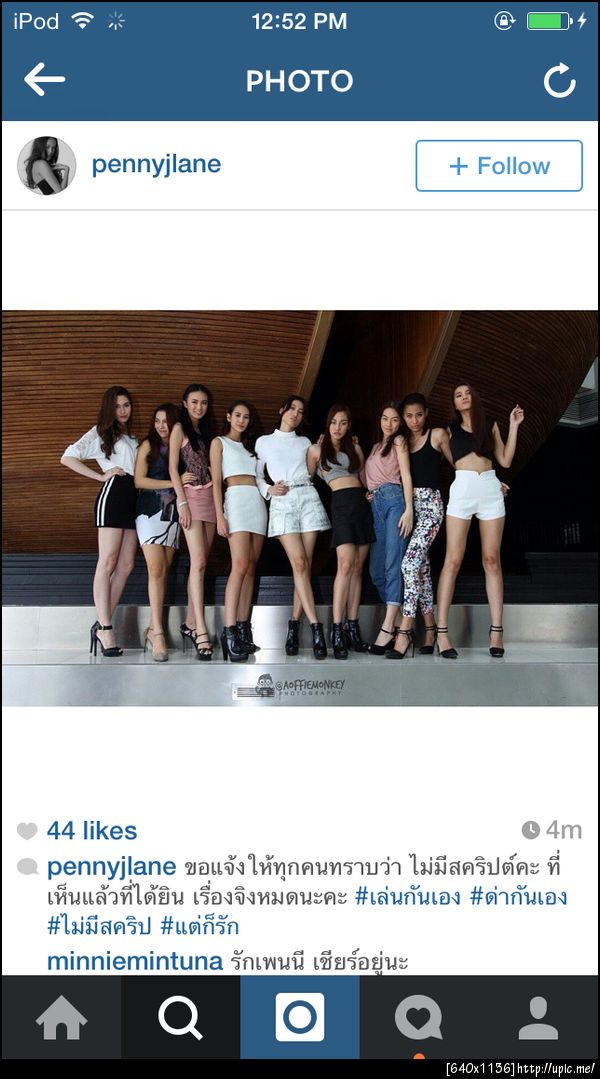
Task: Switch to the Home tab
Action: click(x=61, y=1018)
